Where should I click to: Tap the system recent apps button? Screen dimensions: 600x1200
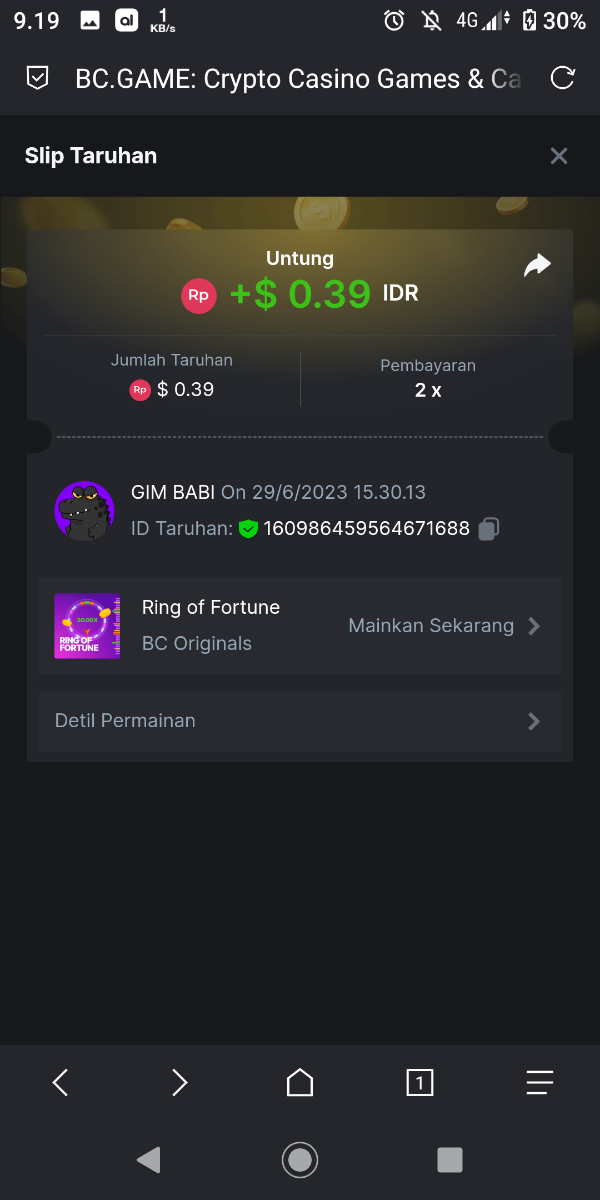coord(450,1160)
